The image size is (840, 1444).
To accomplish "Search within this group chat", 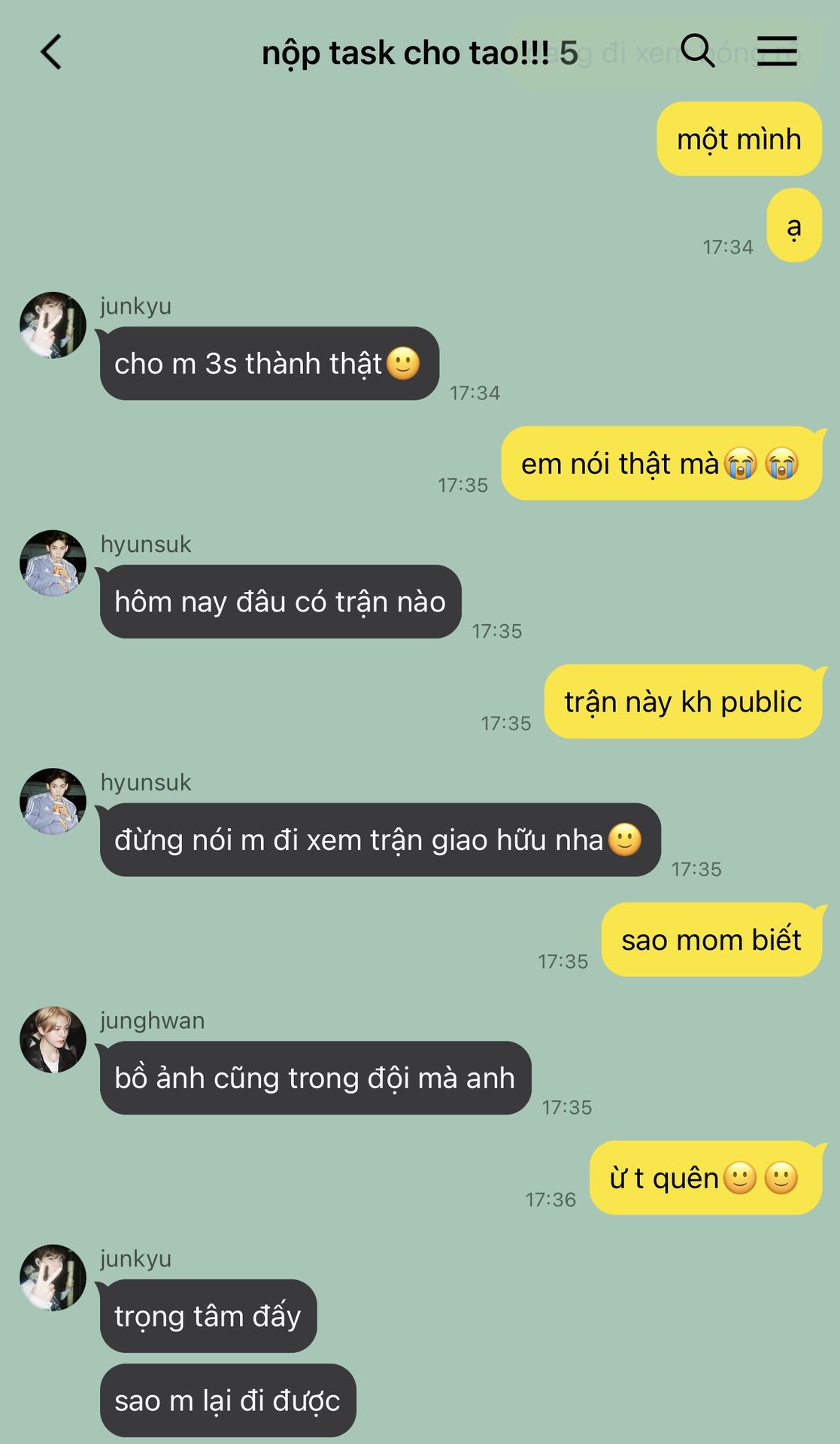I will click(x=697, y=51).
